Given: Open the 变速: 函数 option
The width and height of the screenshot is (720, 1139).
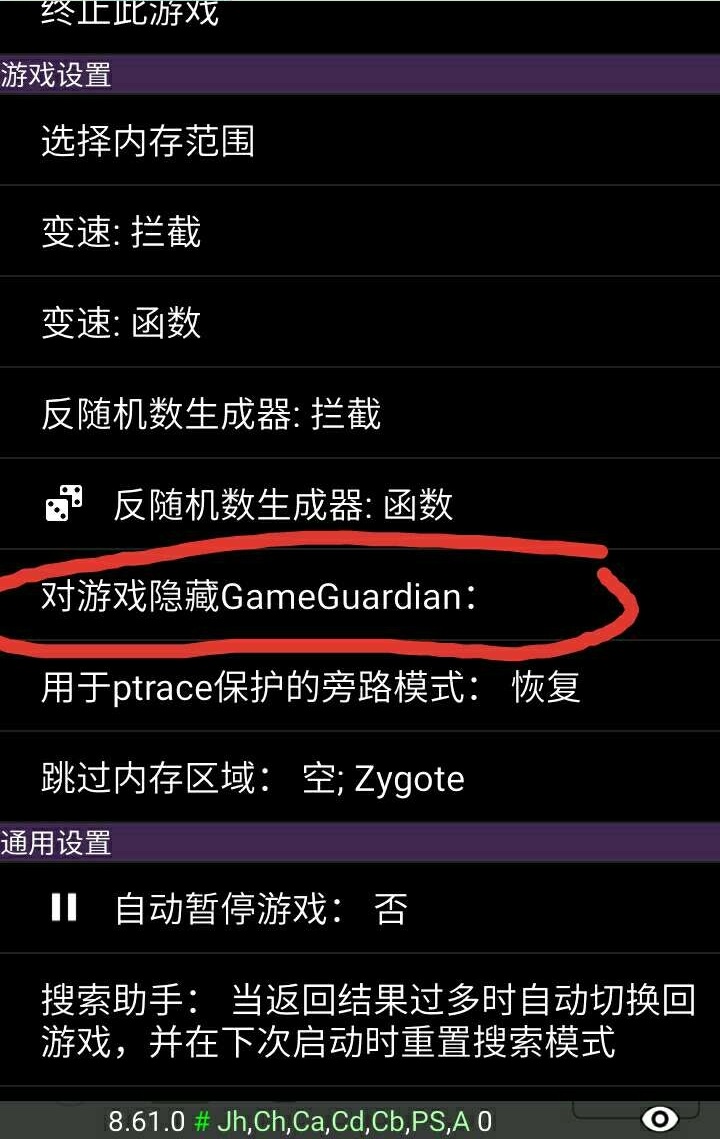Looking at the screenshot, I should click(121, 323).
